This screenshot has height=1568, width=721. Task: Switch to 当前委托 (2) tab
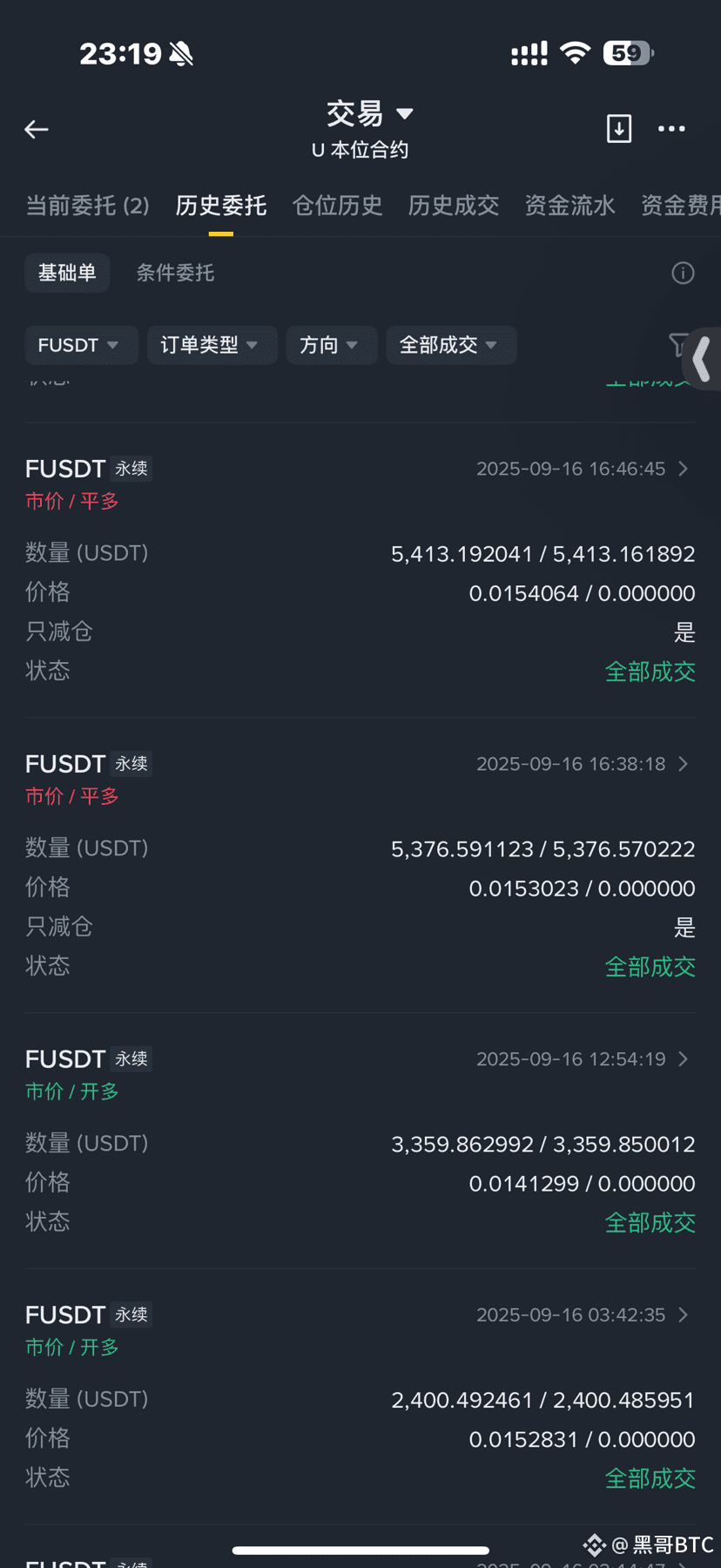(88, 206)
